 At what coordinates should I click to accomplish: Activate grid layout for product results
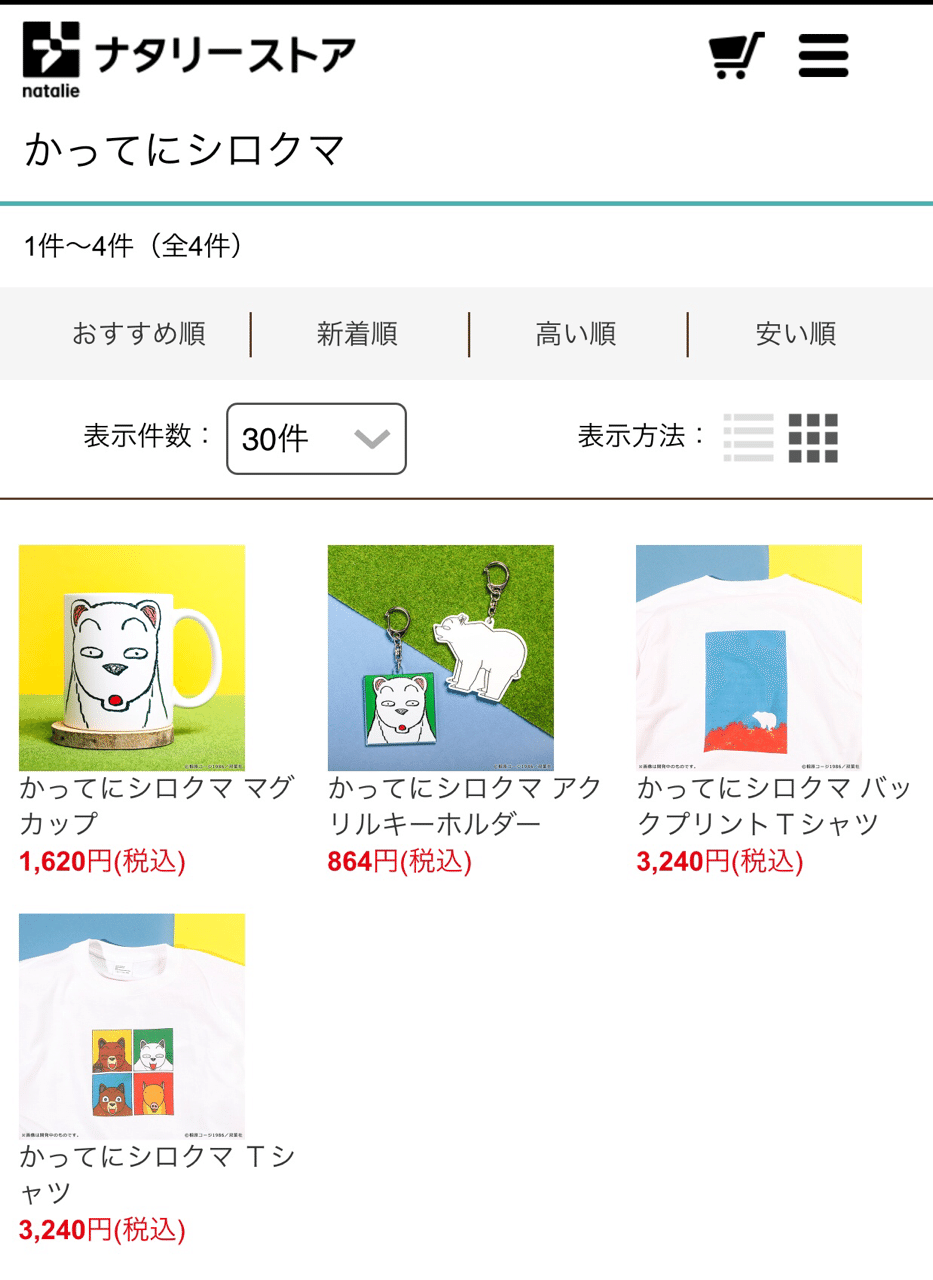pos(814,438)
